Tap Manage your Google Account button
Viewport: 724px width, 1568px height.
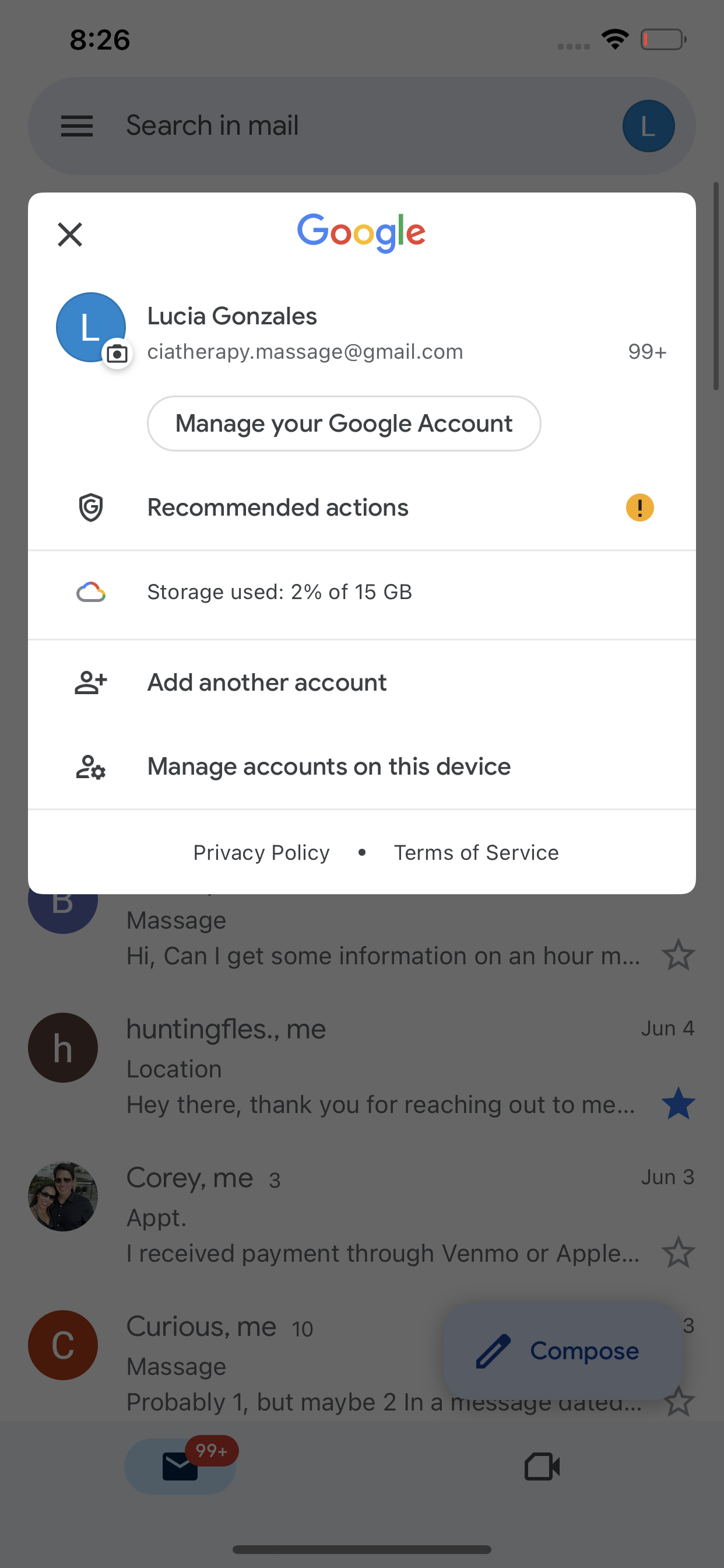coord(344,423)
